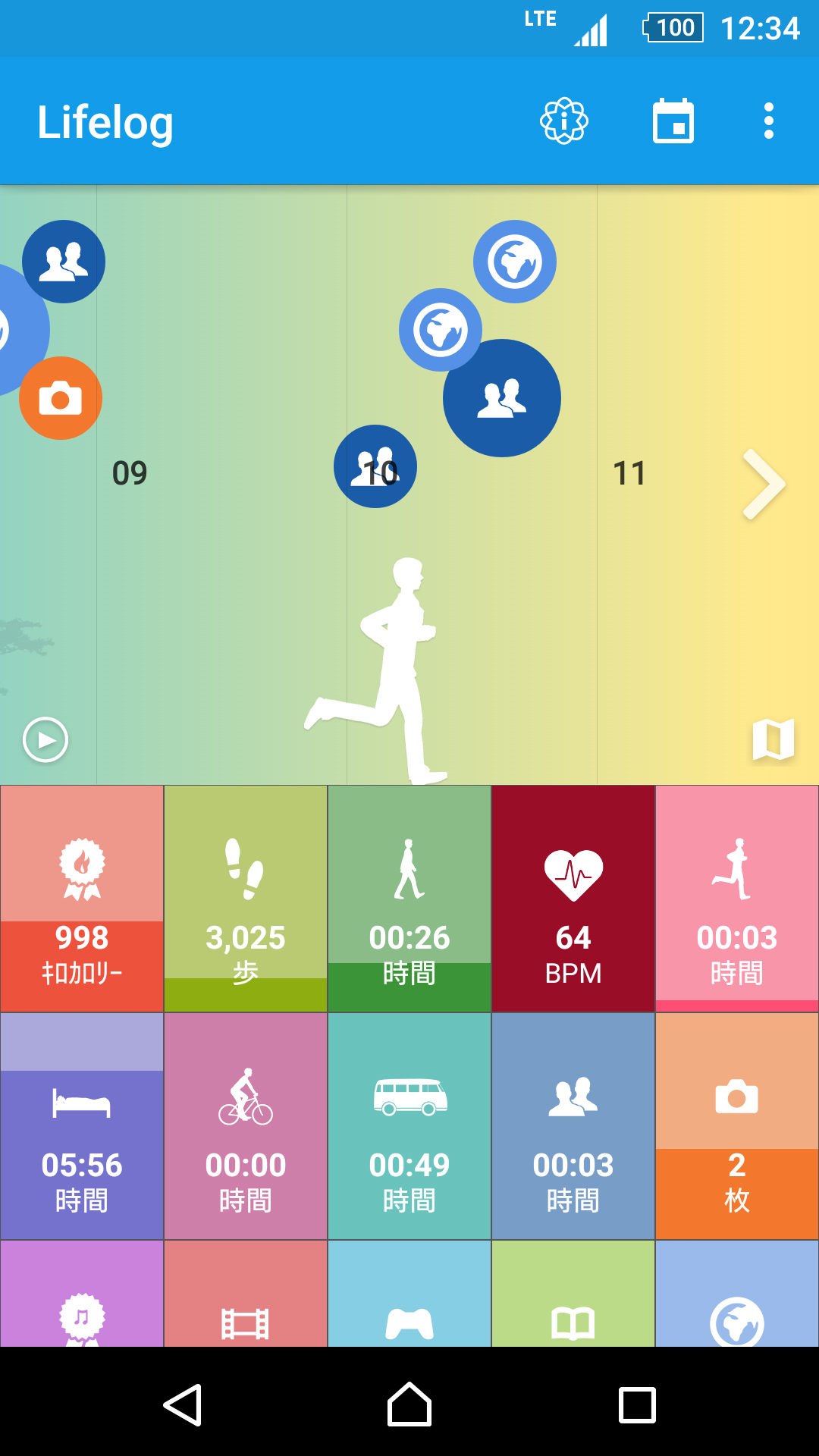Open the sleep tile showing 05:56
The image size is (819, 1456).
click(x=82, y=1126)
